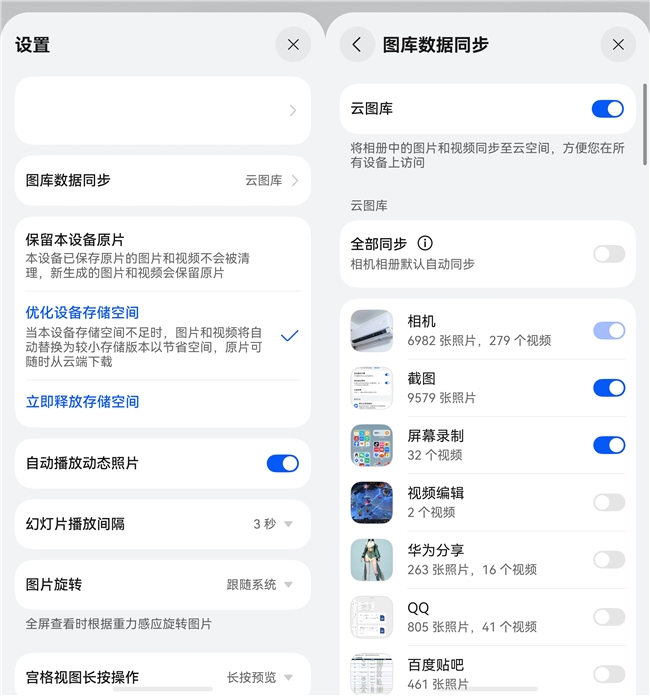Turn off sync for 截图 album
Viewport: 650px width, 696px height.
(609, 388)
